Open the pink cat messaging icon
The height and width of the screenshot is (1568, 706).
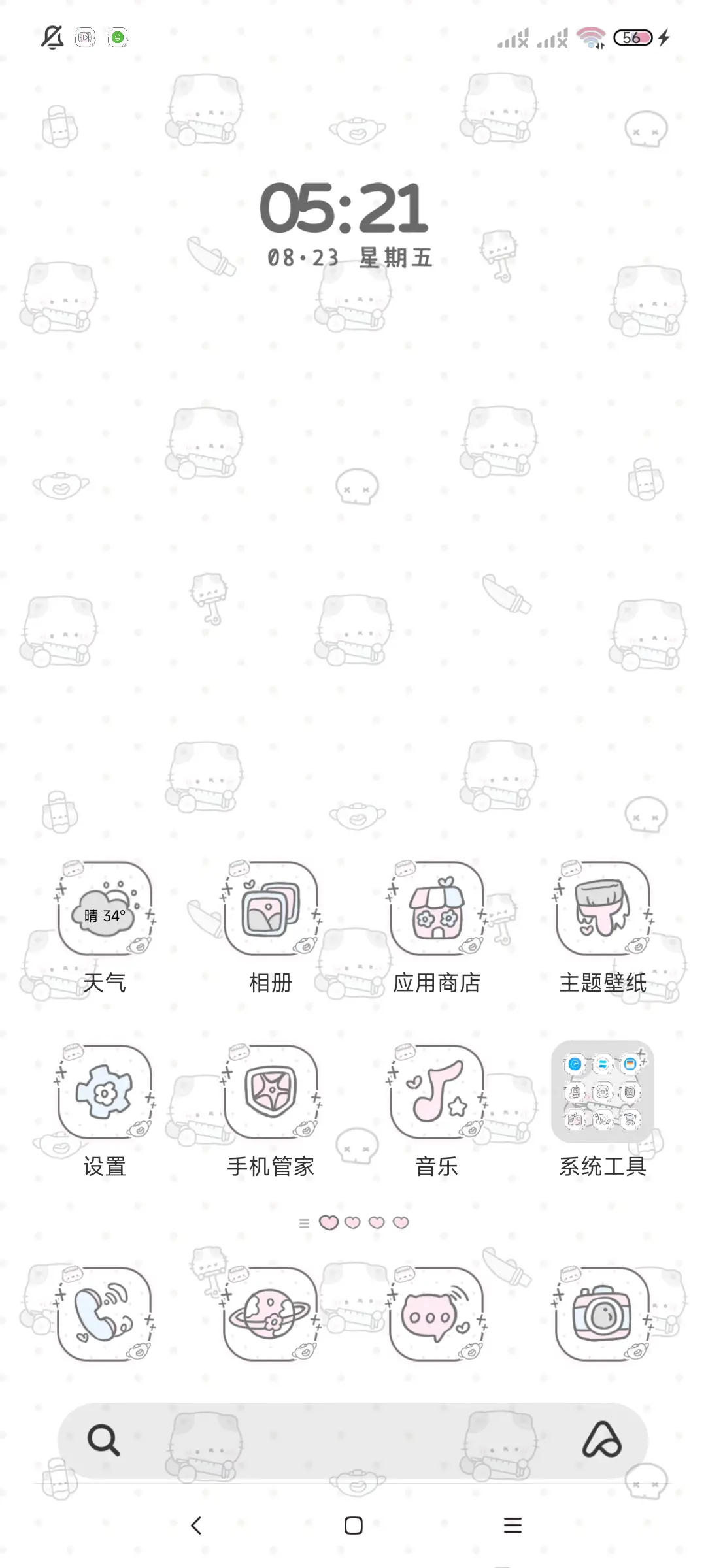(437, 1313)
